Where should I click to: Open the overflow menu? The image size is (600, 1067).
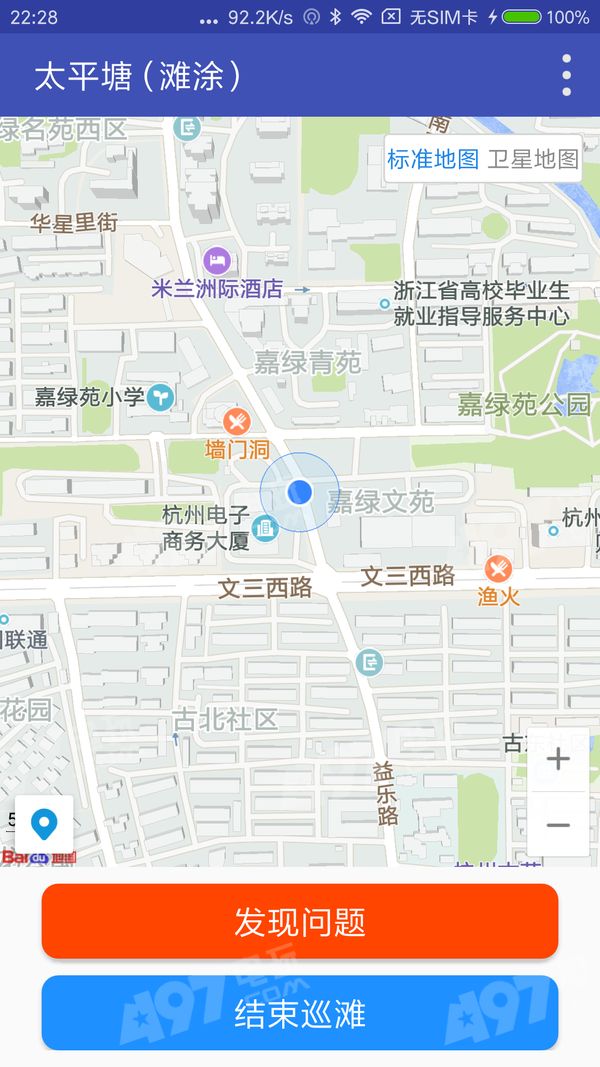click(x=566, y=76)
